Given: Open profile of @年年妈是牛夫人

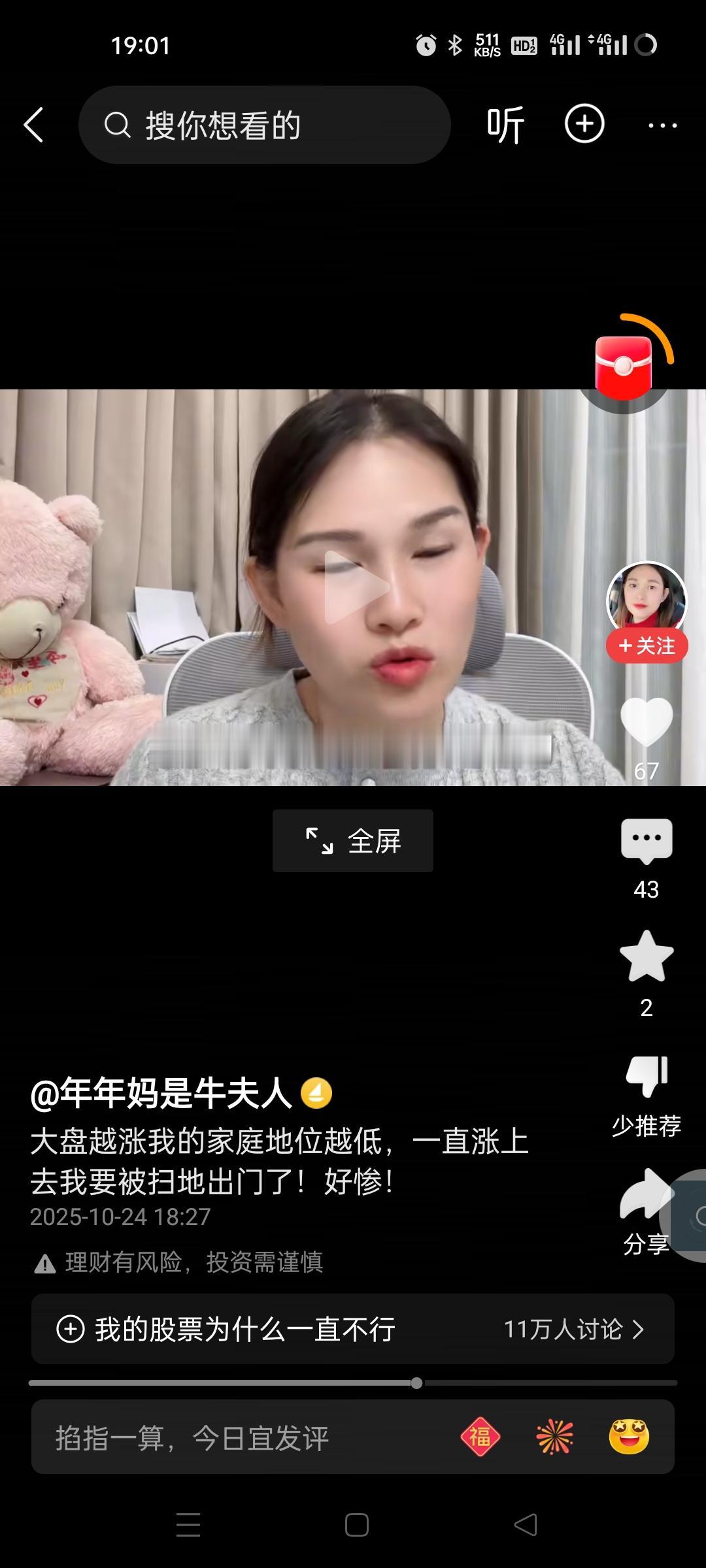Looking at the screenshot, I should pyautogui.click(x=161, y=1093).
